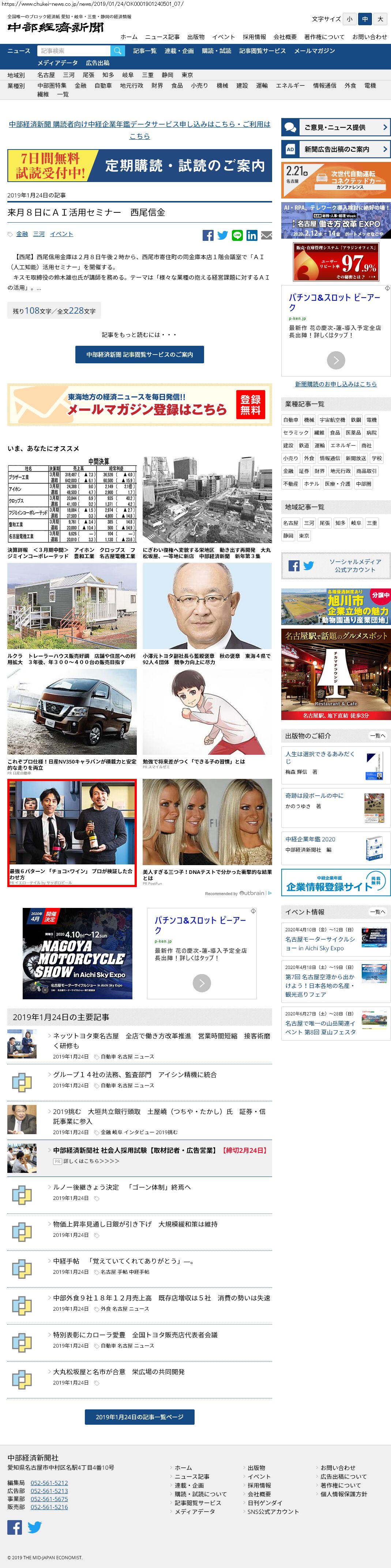The height and width of the screenshot is (1568, 391).
Task: Set text size to 小
Action: pyautogui.click(x=350, y=19)
